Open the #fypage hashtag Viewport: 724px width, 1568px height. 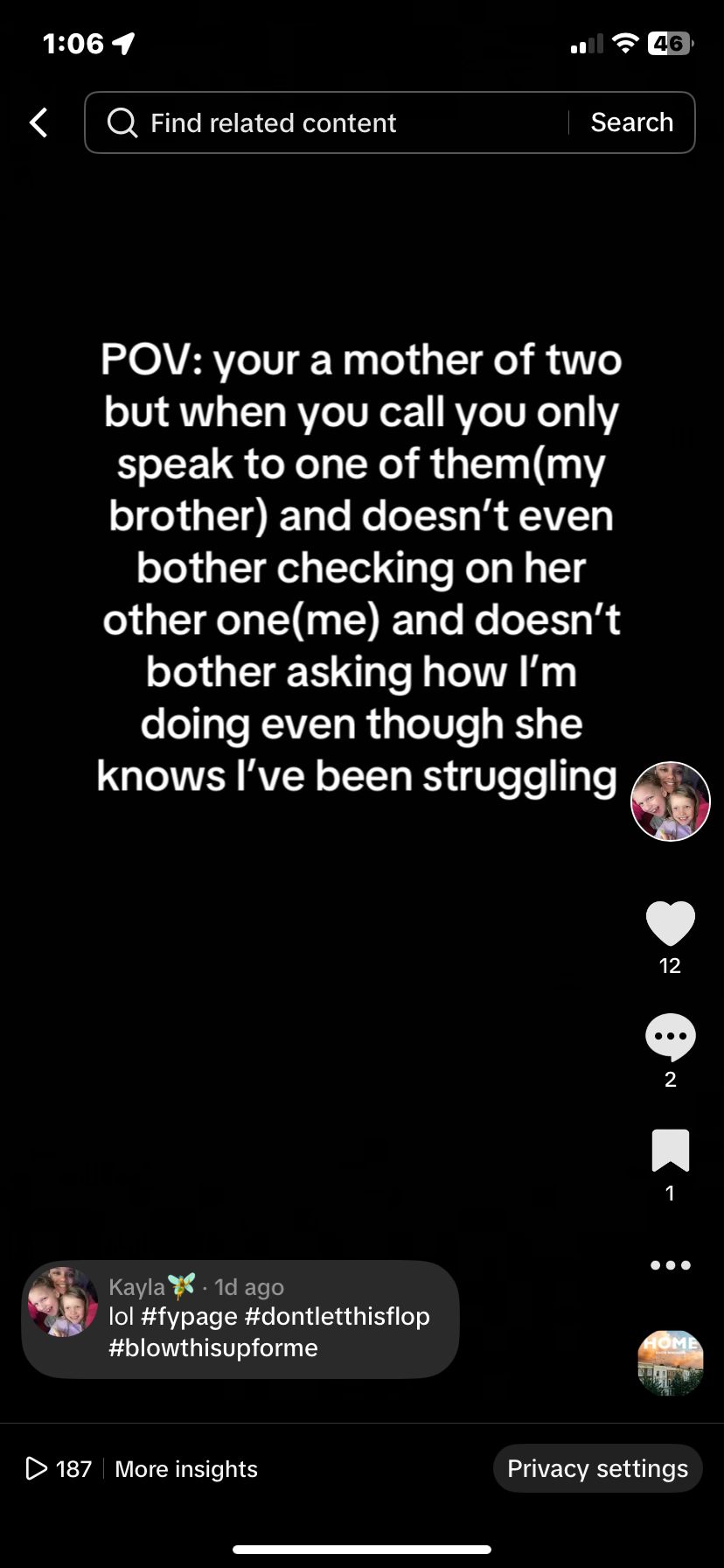189,1316
